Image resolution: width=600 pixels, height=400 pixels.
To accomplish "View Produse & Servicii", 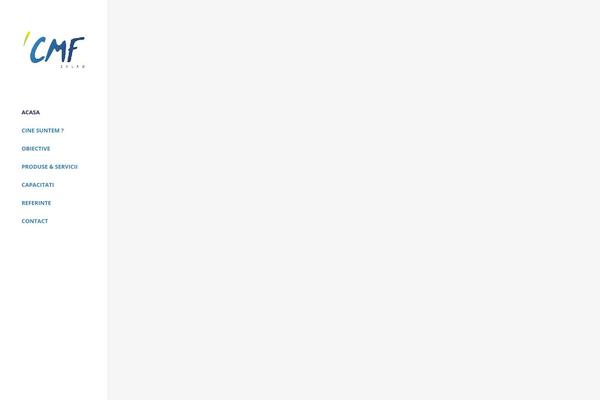I will 49,166.
